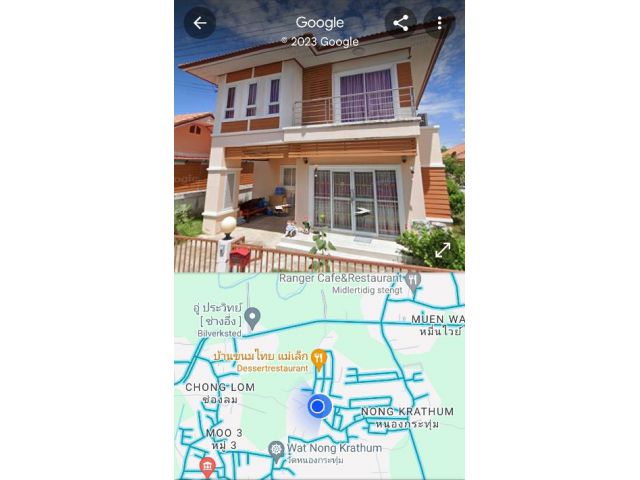The image size is (640, 480).
Task: Share this Street View location
Action: (400, 23)
